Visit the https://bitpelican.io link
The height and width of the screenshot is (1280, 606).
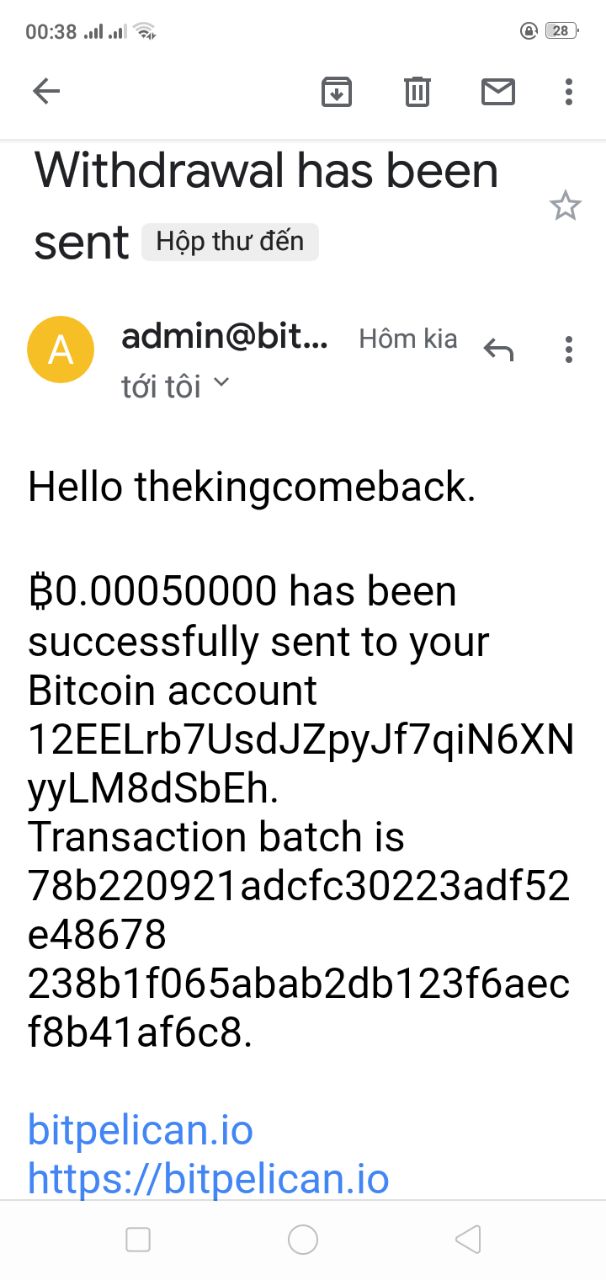208,1179
